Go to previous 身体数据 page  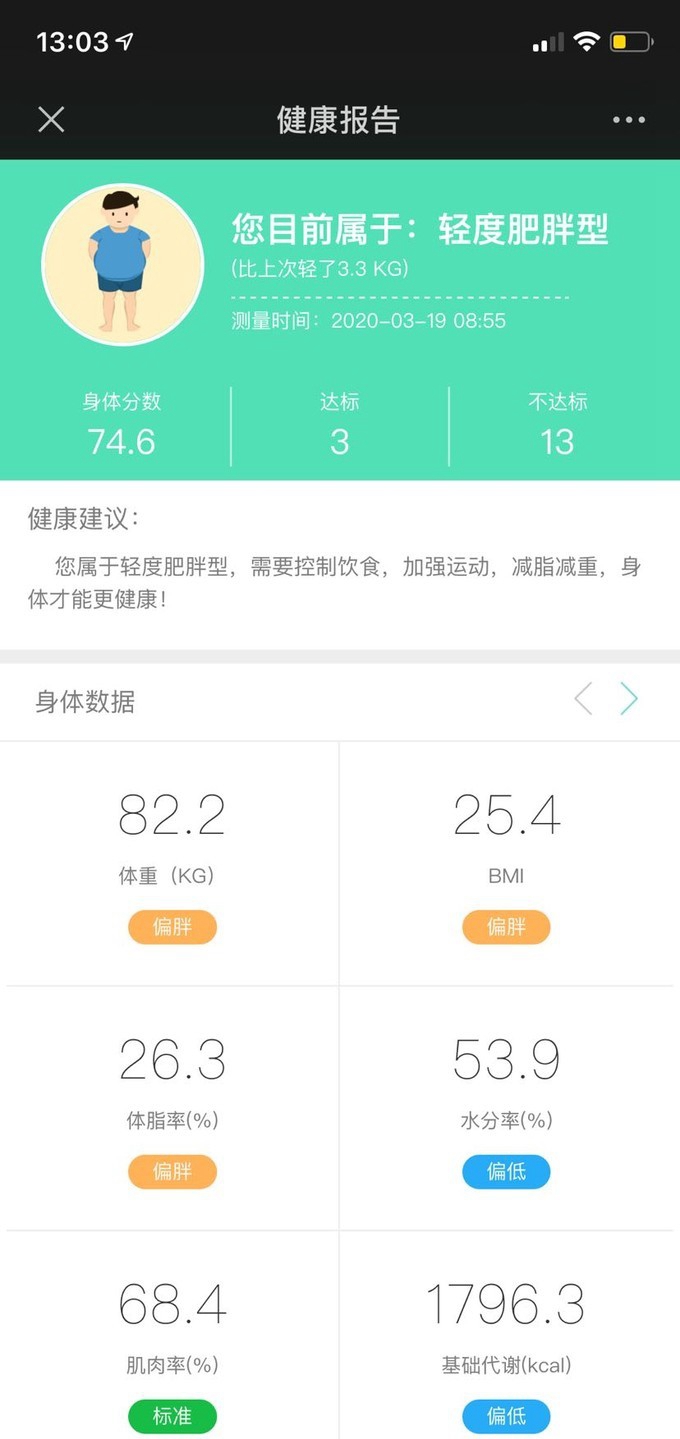tap(584, 699)
